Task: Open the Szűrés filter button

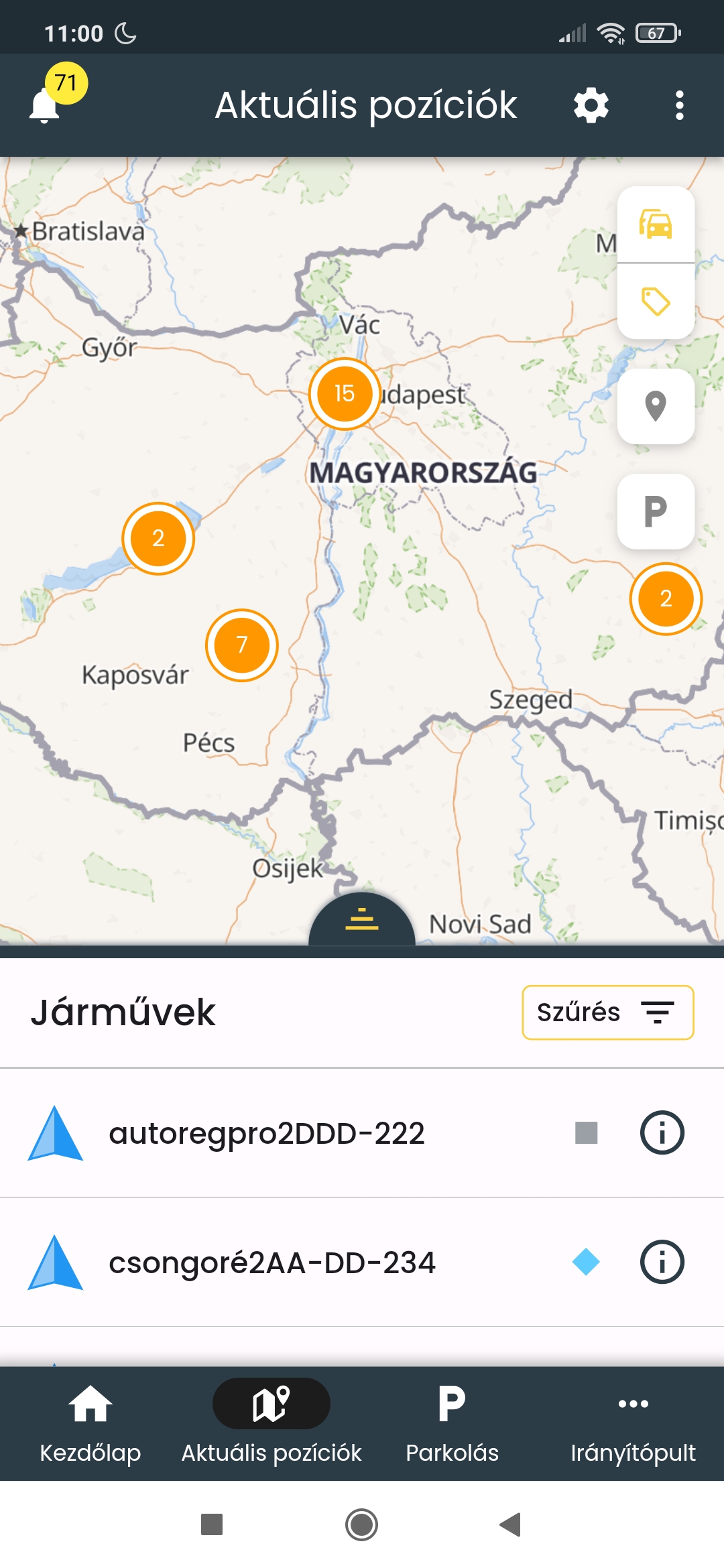Action: coord(607,1012)
